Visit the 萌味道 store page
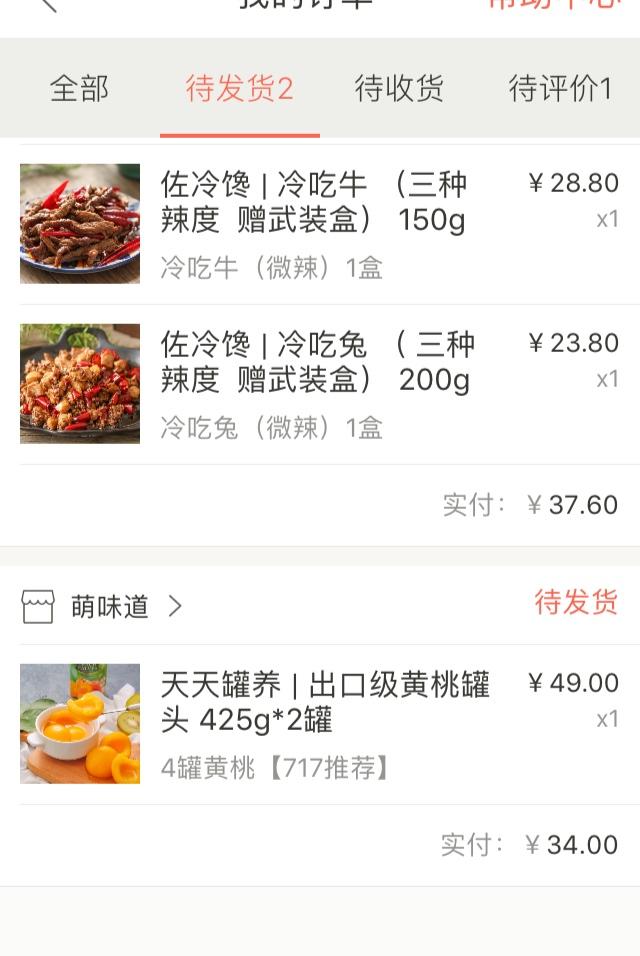 coord(110,606)
